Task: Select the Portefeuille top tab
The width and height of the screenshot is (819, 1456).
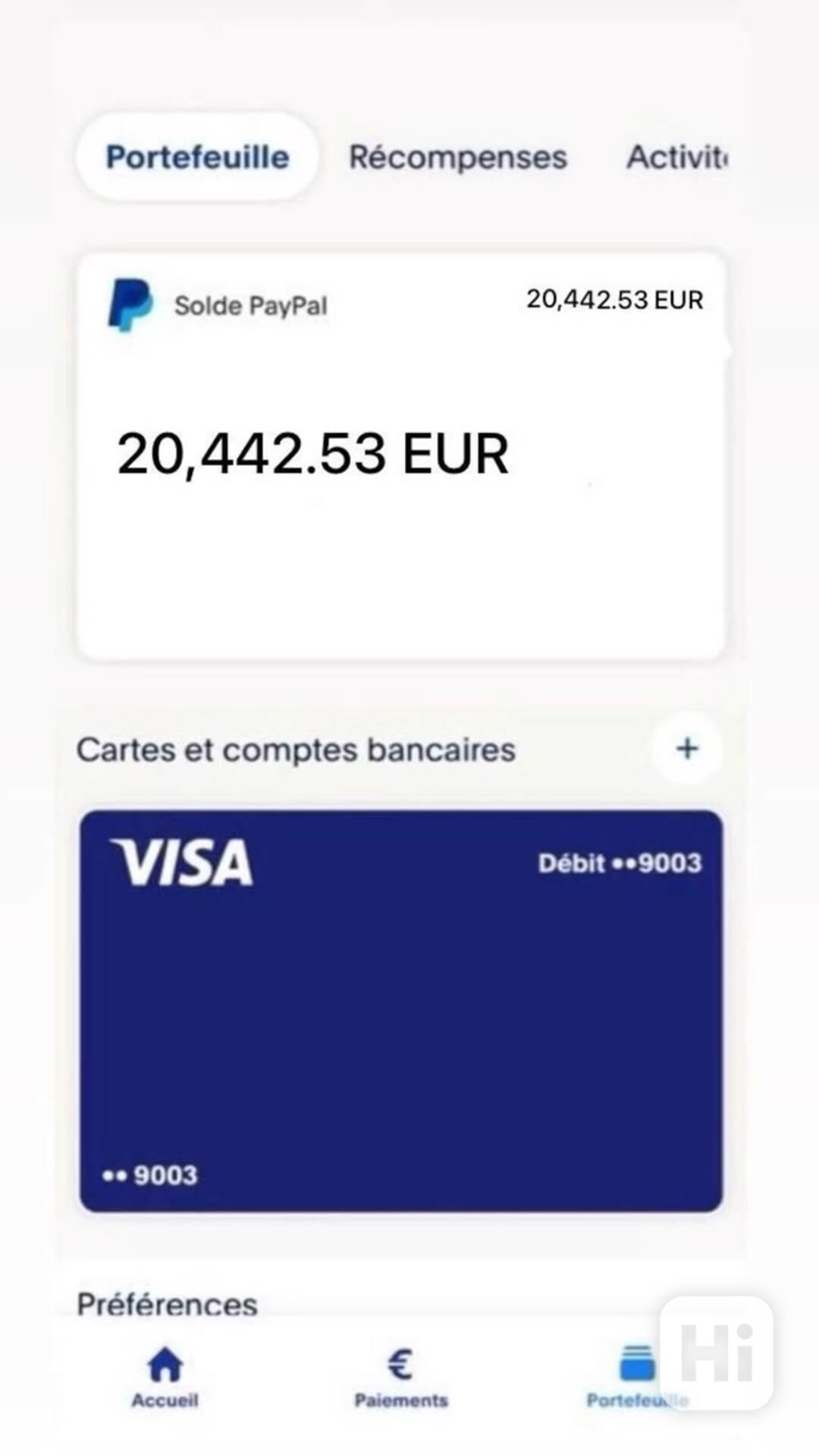Action: click(x=197, y=158)
